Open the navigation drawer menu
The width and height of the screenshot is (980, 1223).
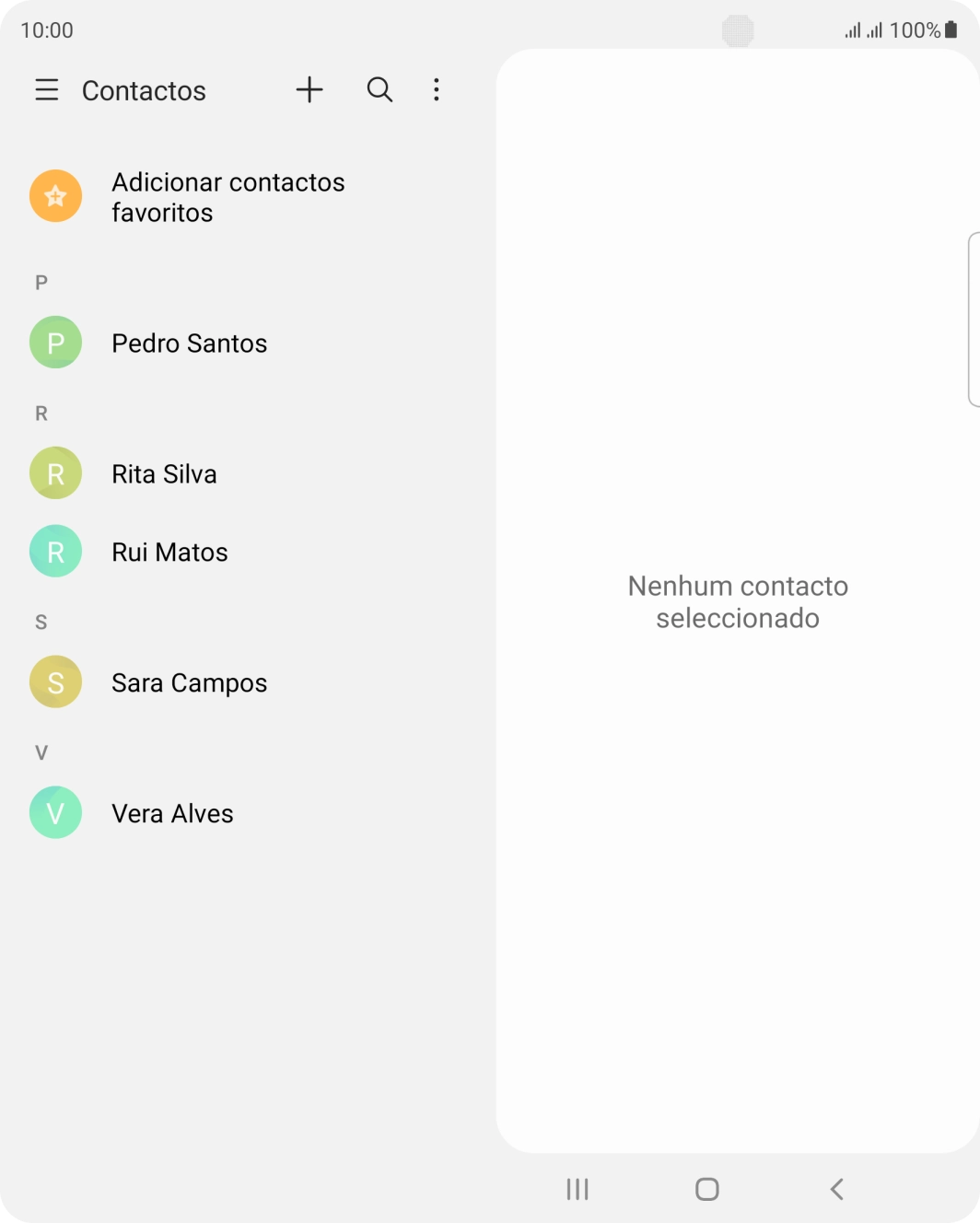pyautogui.click(x=46, y=90)
